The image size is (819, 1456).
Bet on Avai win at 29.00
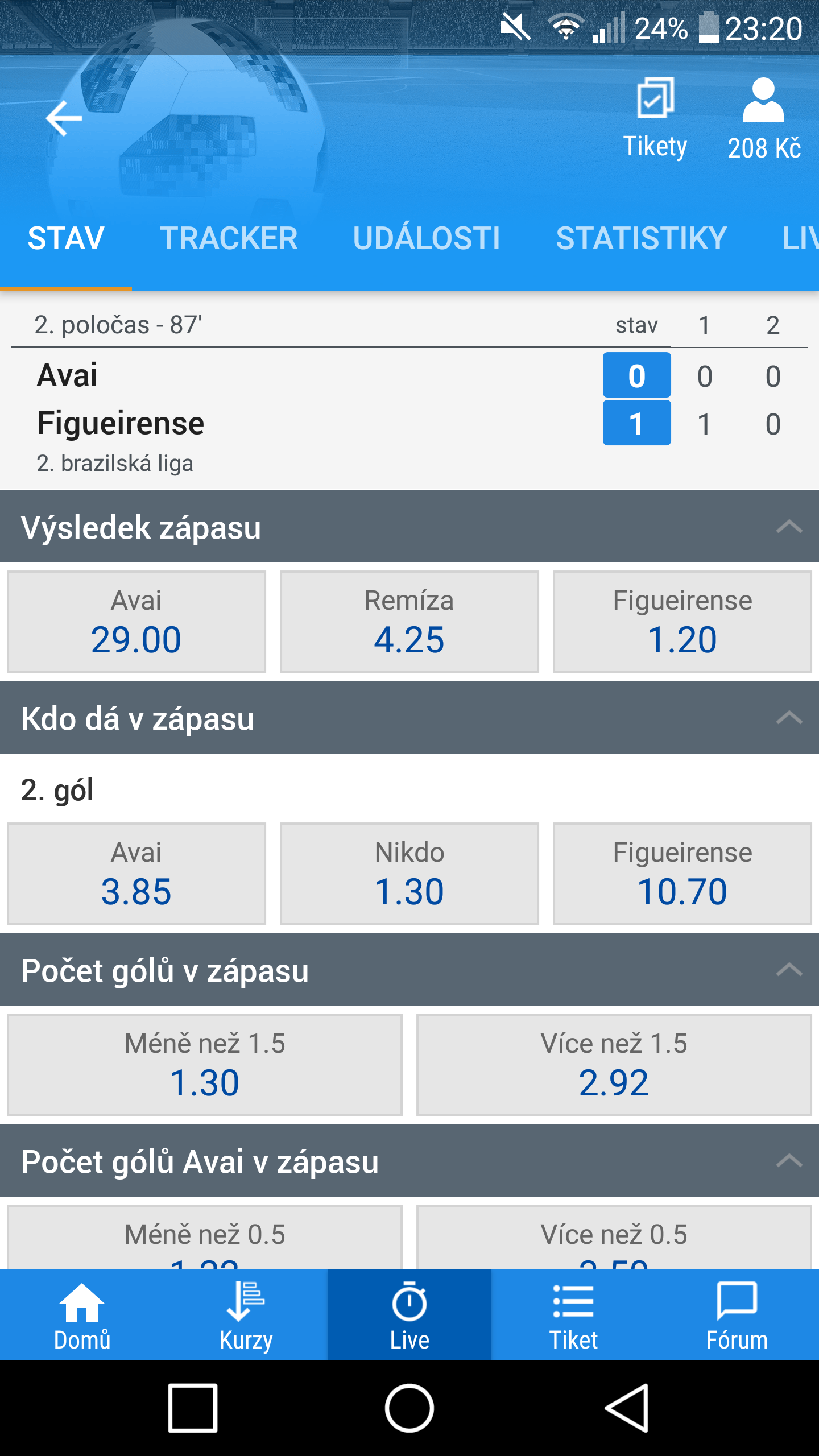click(x=136, y=622)
